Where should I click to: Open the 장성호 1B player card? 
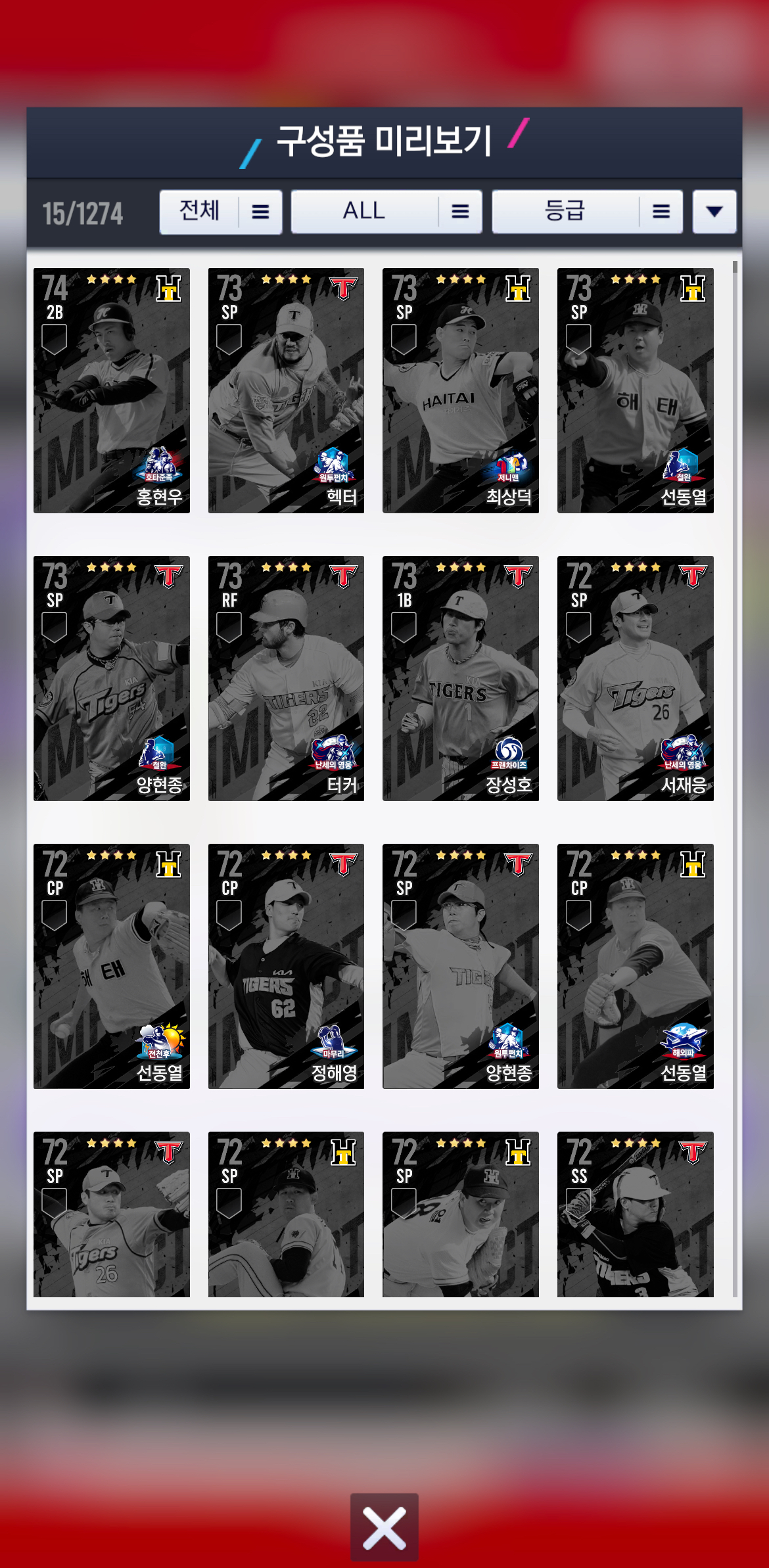pyautogui.click(x=461, y=678)
